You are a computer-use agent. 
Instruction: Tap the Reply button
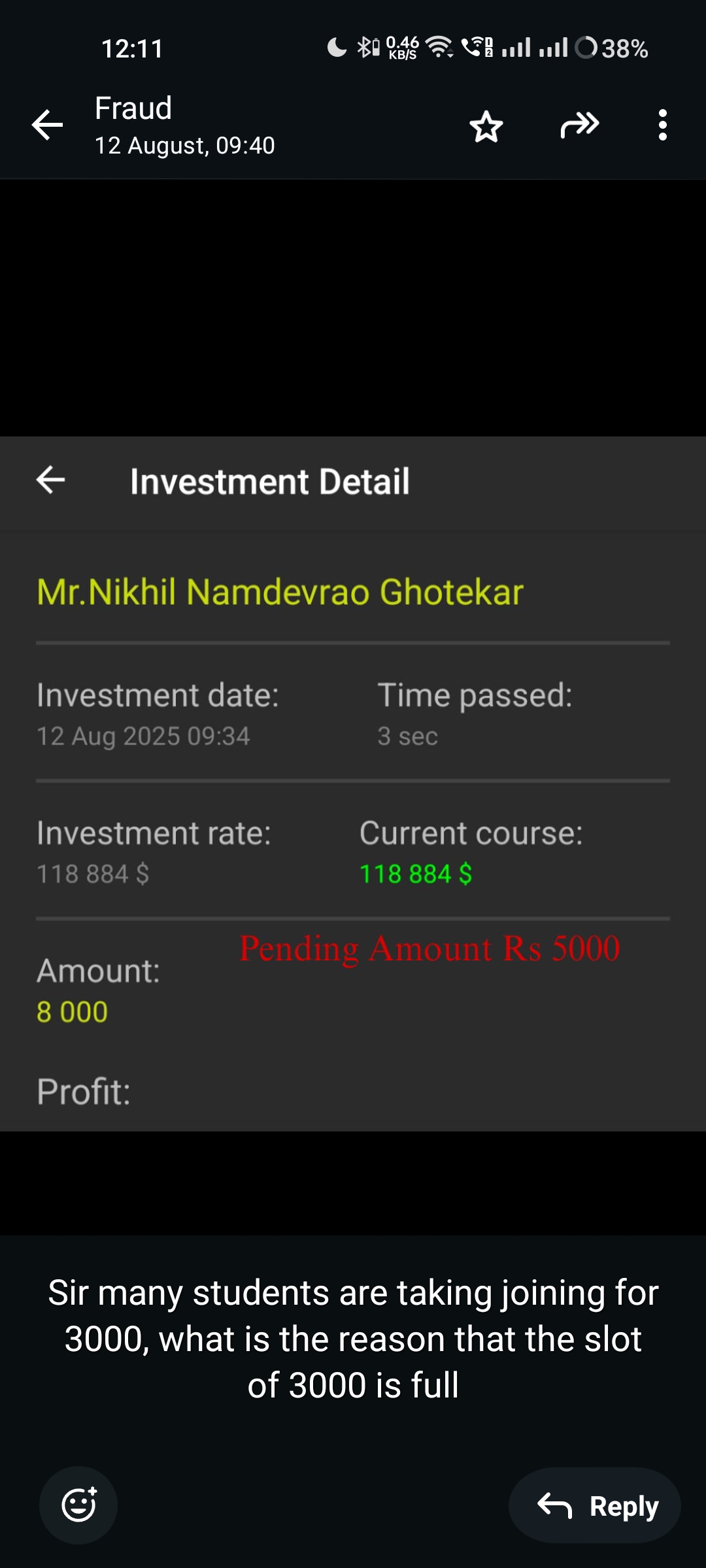click(x=595, y=1506)
